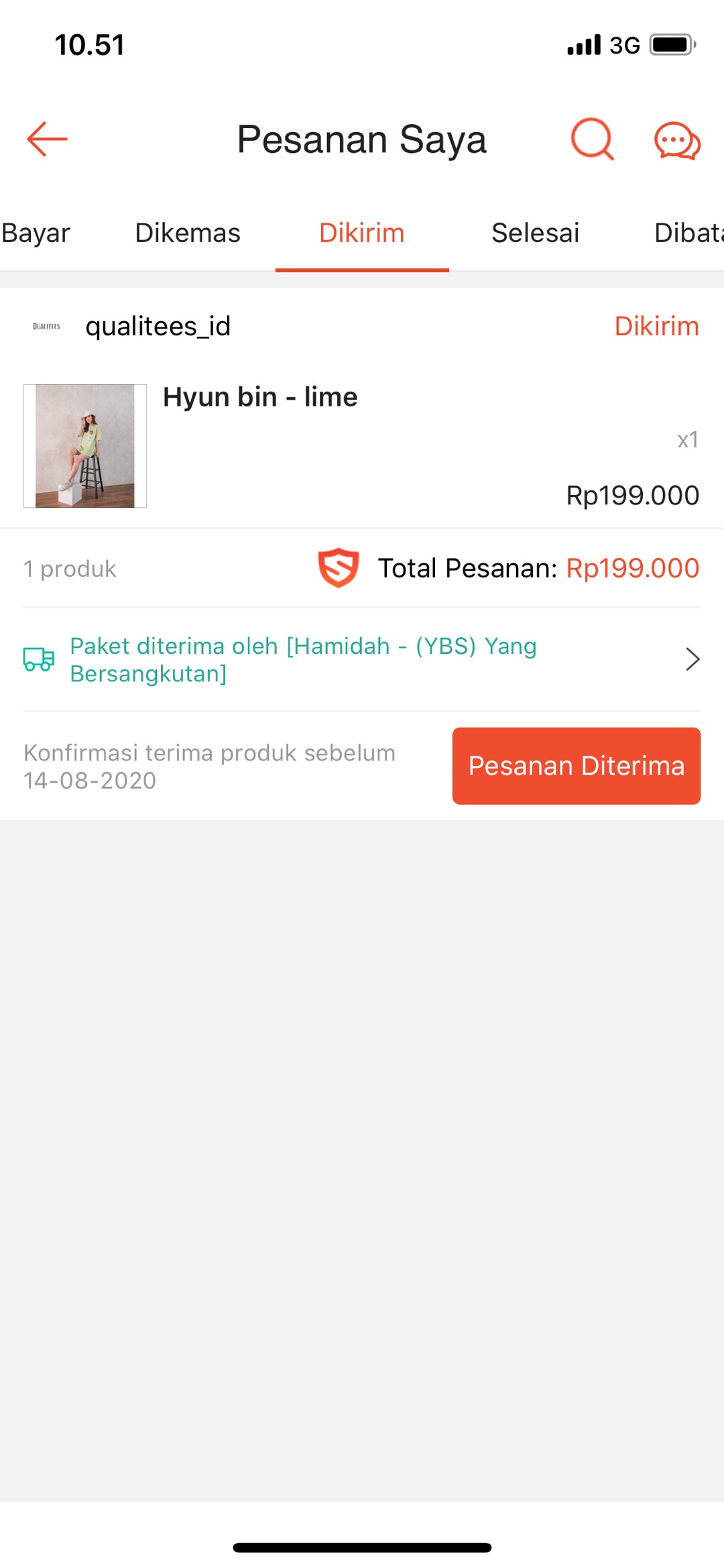Screen dimensions: 724x1568
Task: Open the chat messages icon
Action: pos(677,141)
